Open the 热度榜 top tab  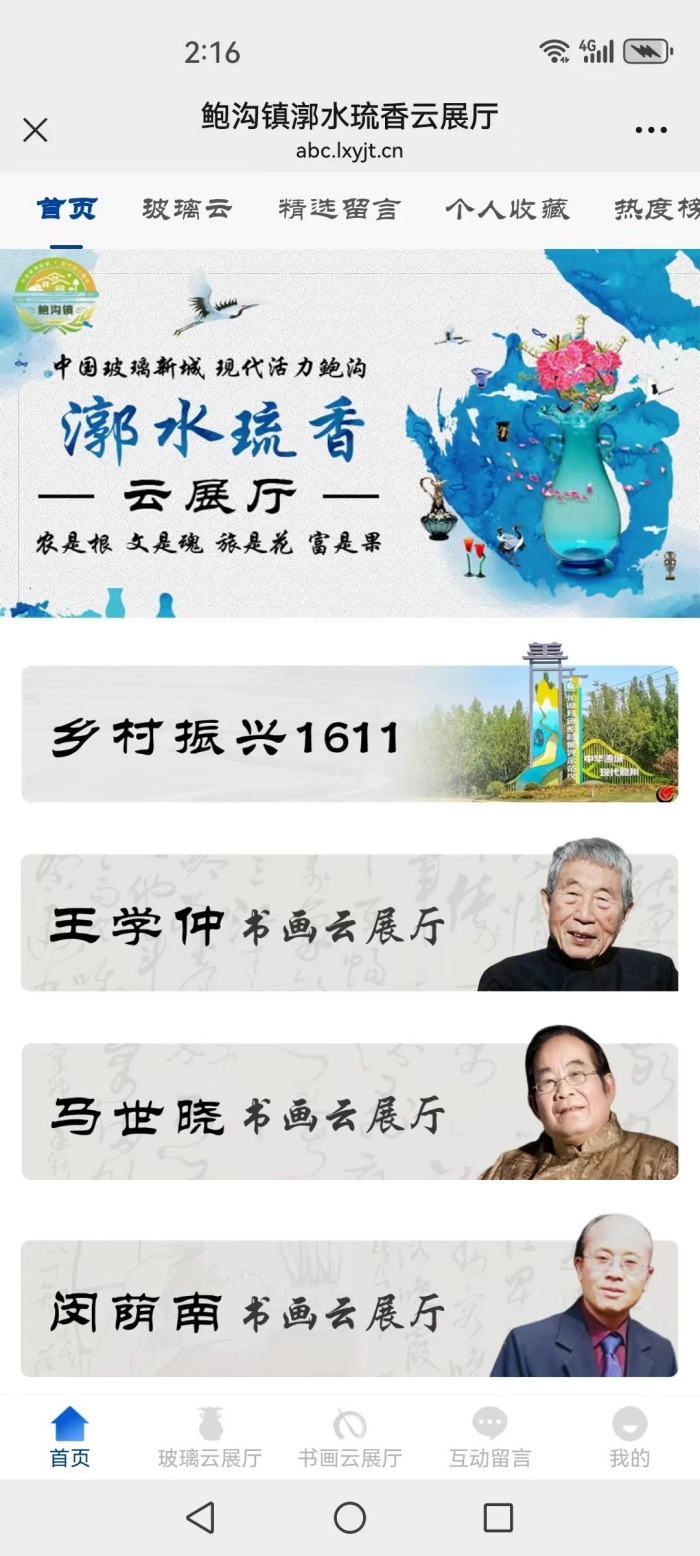pyautogui.click(x=657, y=209)
